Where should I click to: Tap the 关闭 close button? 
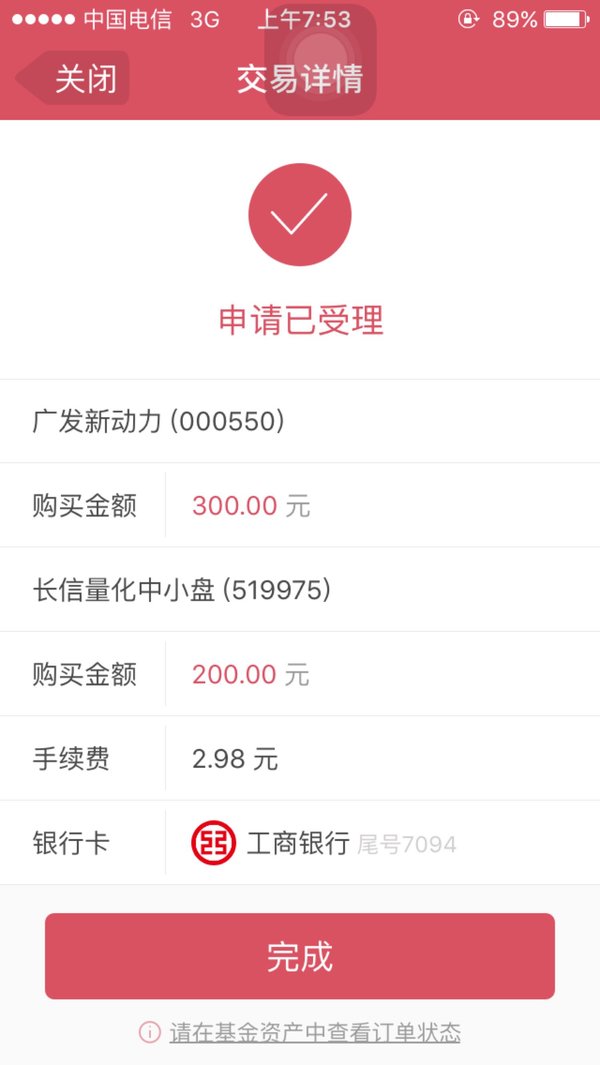point(73,78)
